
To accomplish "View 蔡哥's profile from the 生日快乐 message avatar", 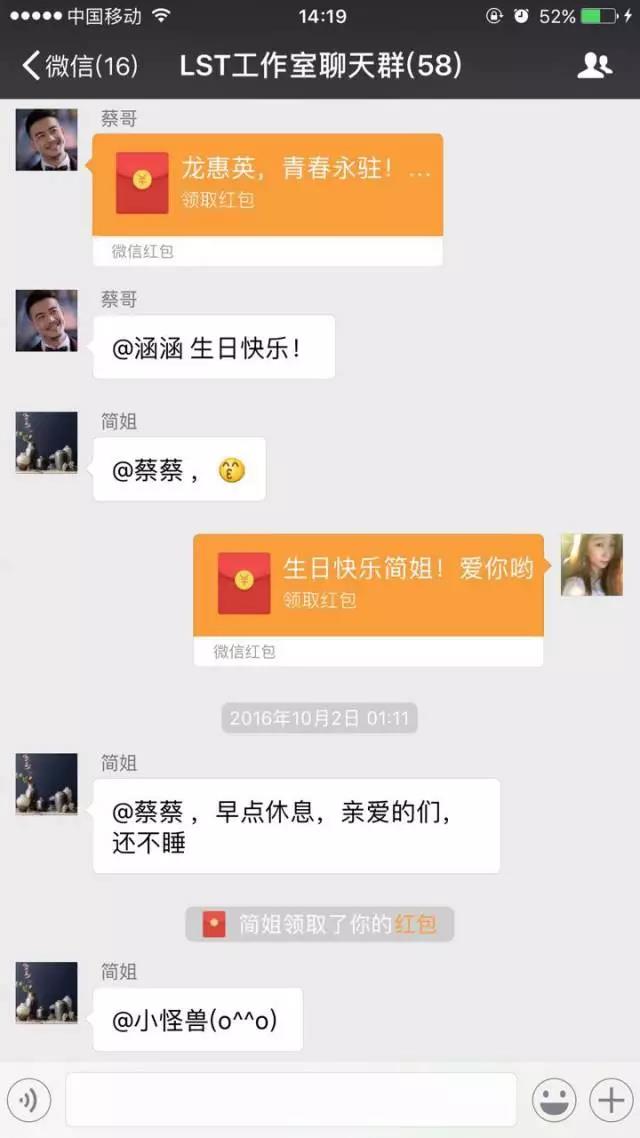I will 46,321.
